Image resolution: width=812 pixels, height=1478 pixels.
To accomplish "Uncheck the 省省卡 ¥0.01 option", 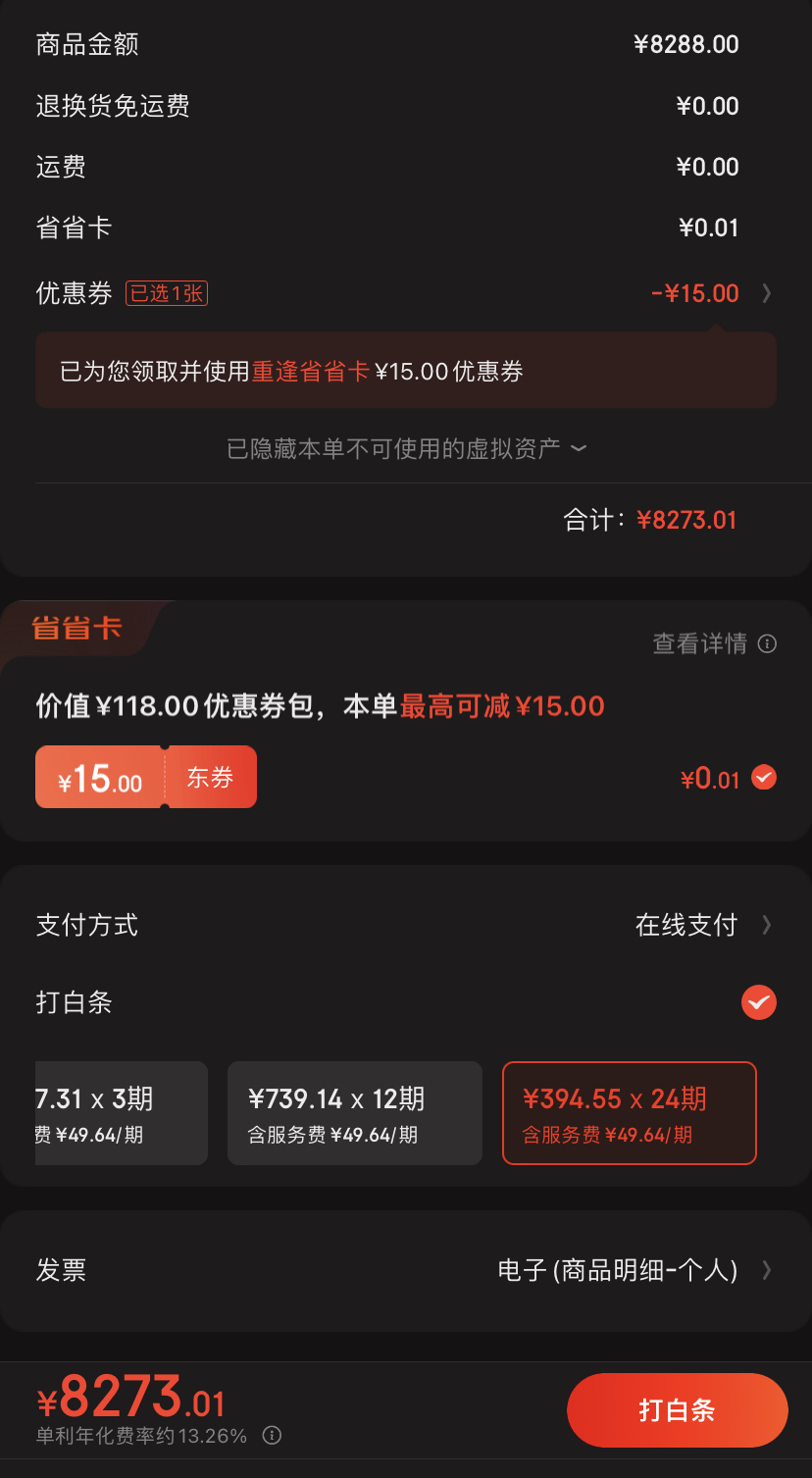I will pos(764,778).
